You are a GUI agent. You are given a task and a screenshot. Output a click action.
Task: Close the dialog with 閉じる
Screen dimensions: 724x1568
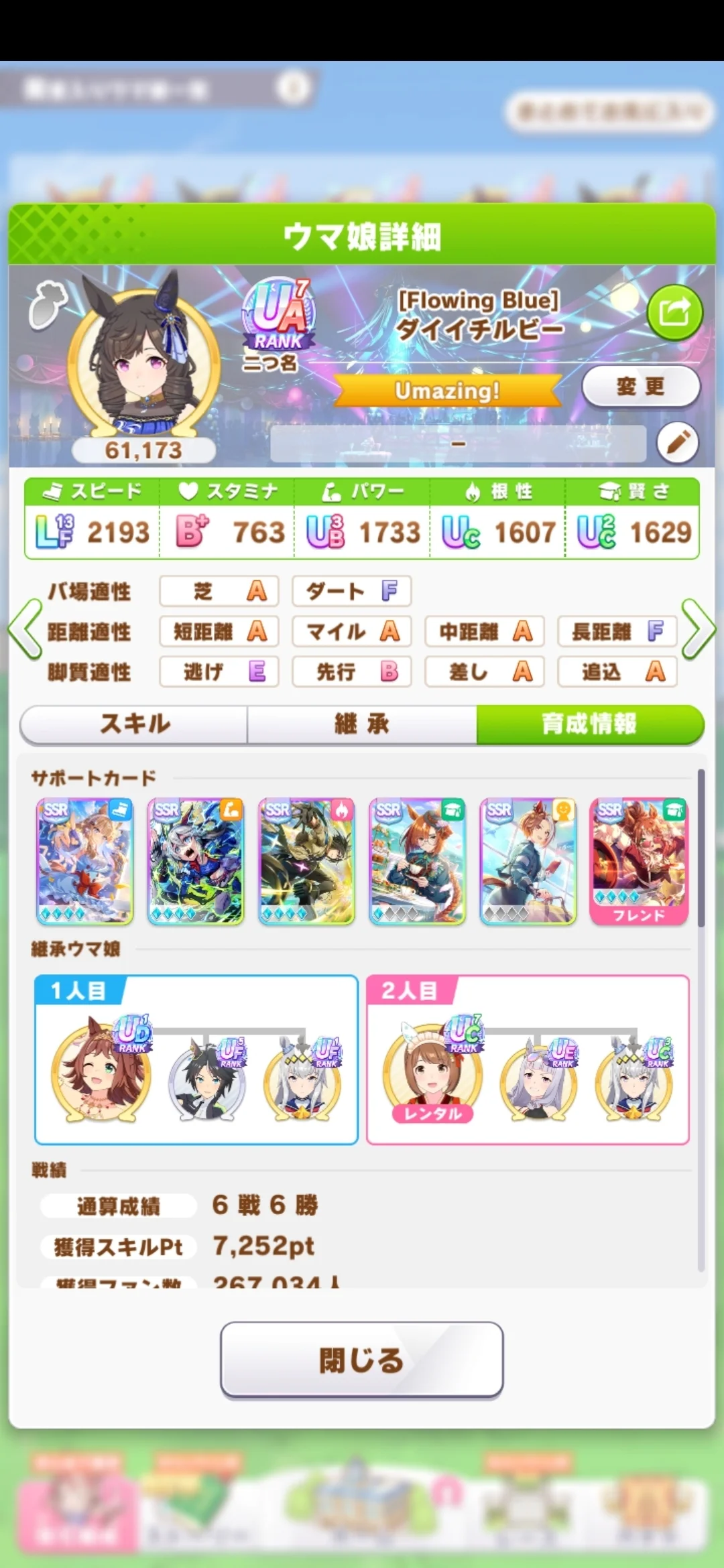[362, 1360]
